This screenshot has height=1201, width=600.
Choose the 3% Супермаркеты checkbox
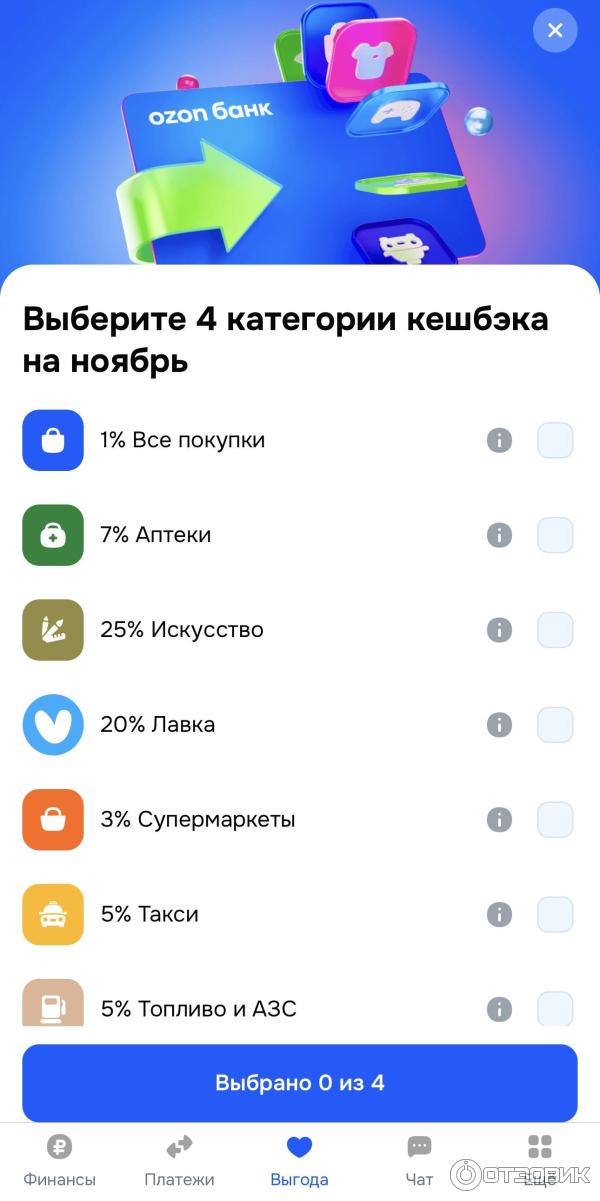click(x=555, y=820)
